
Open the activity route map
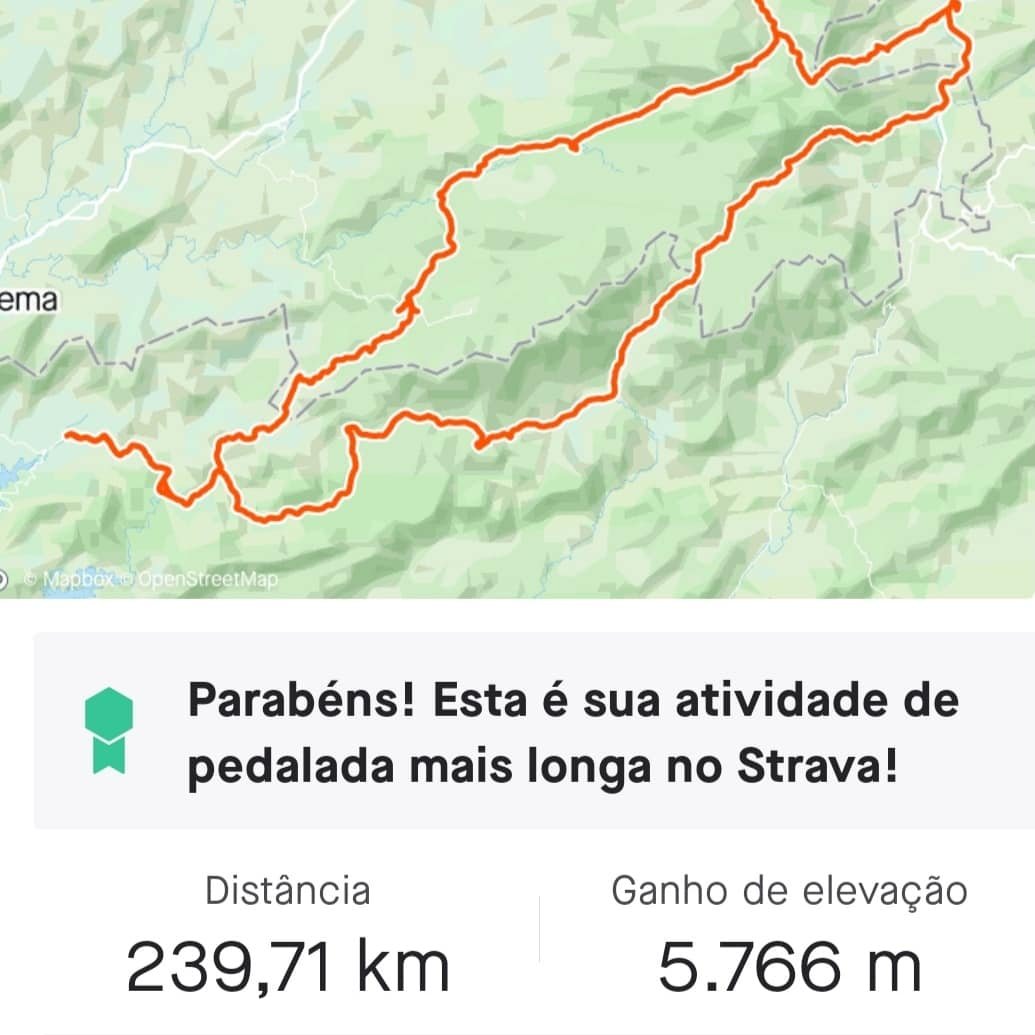click(517, 298)
